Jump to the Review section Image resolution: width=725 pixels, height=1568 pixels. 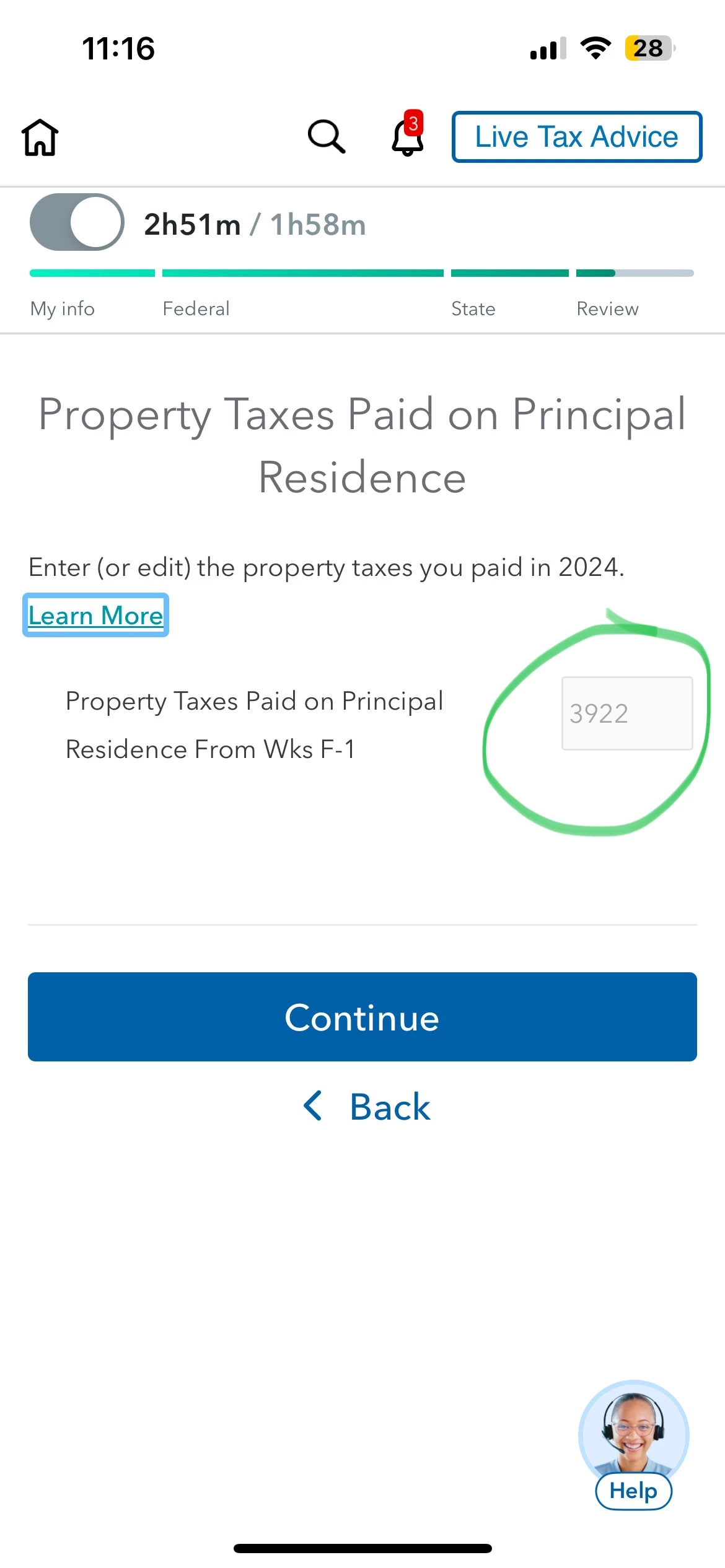click(607, 308)
